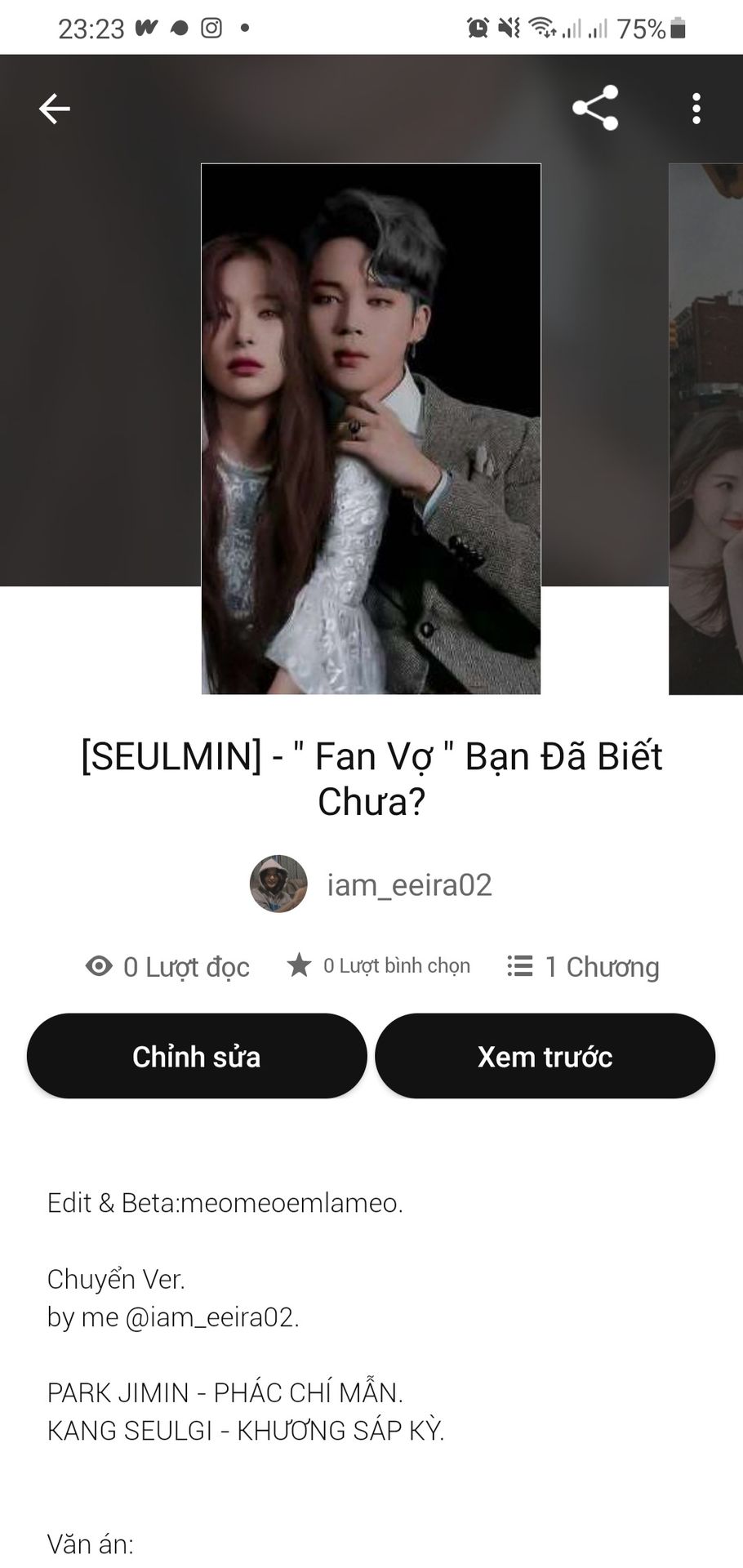Tap the Chỉnh sửa button
Viewport: 743px width, 1568px height.
click(197, 1056)
